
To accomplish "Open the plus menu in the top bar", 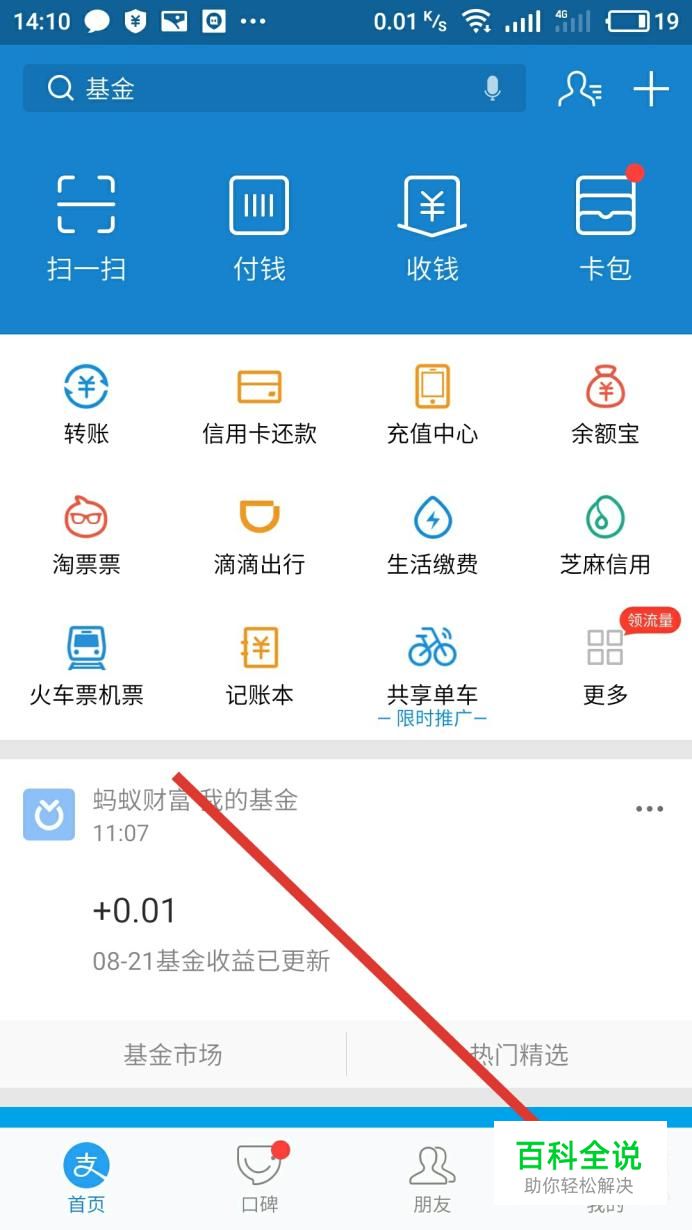I will point(651,89).
